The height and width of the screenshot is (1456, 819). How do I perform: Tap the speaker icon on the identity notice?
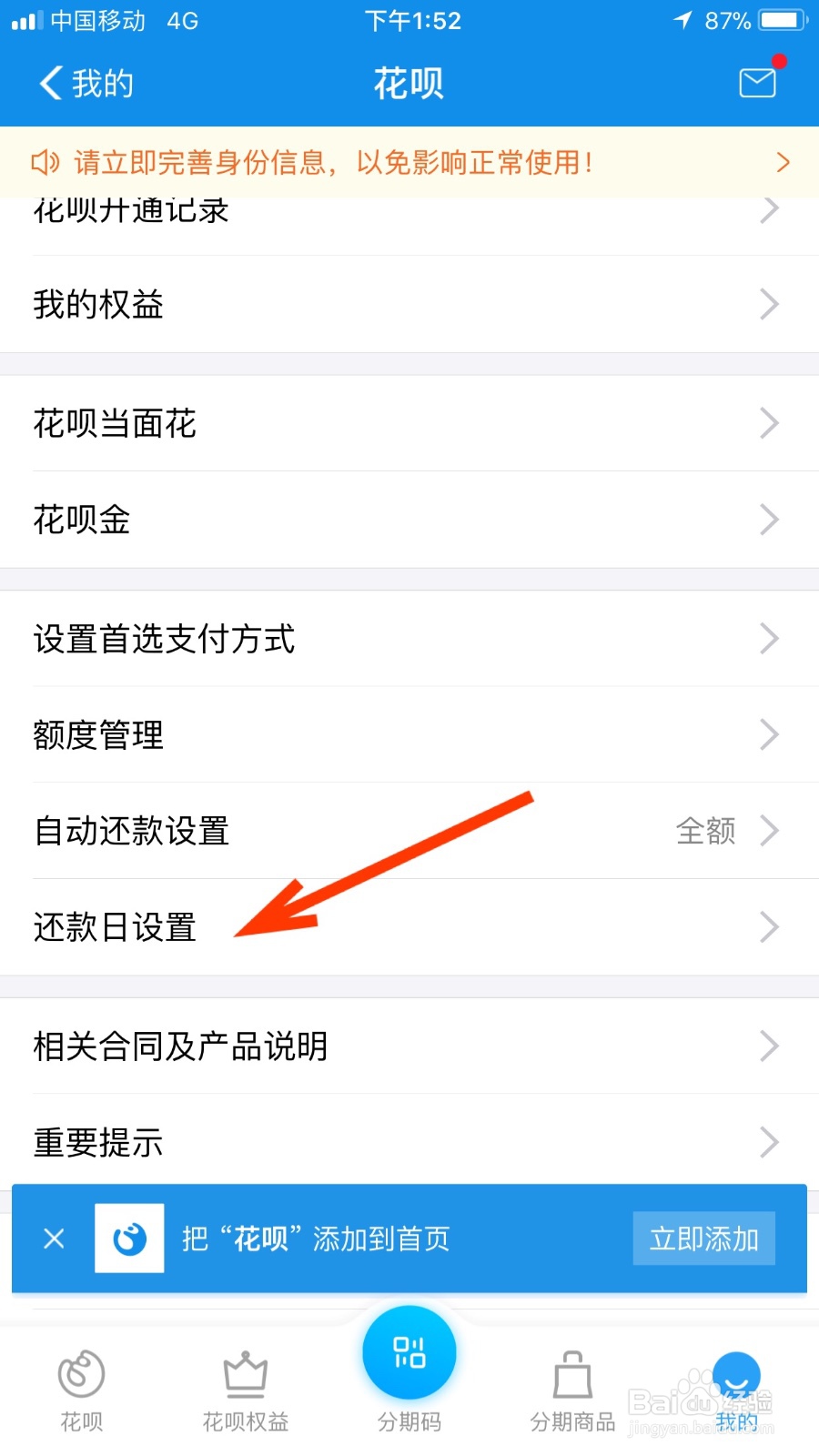[x=45, y=162]
